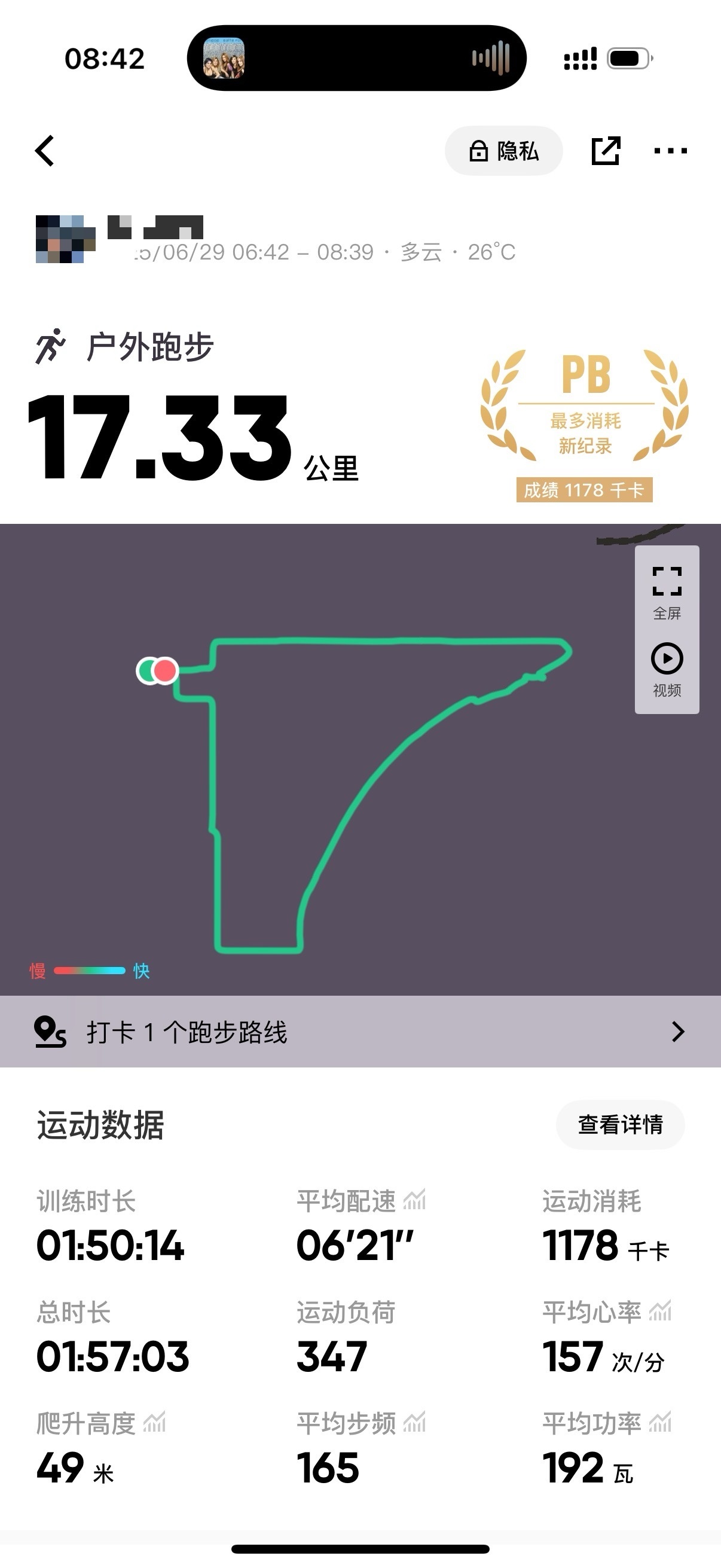Image resolution: width=721 pixels, height=1568 pixels.
Task: Go back using the back arrow
Action: pos(45,151)
